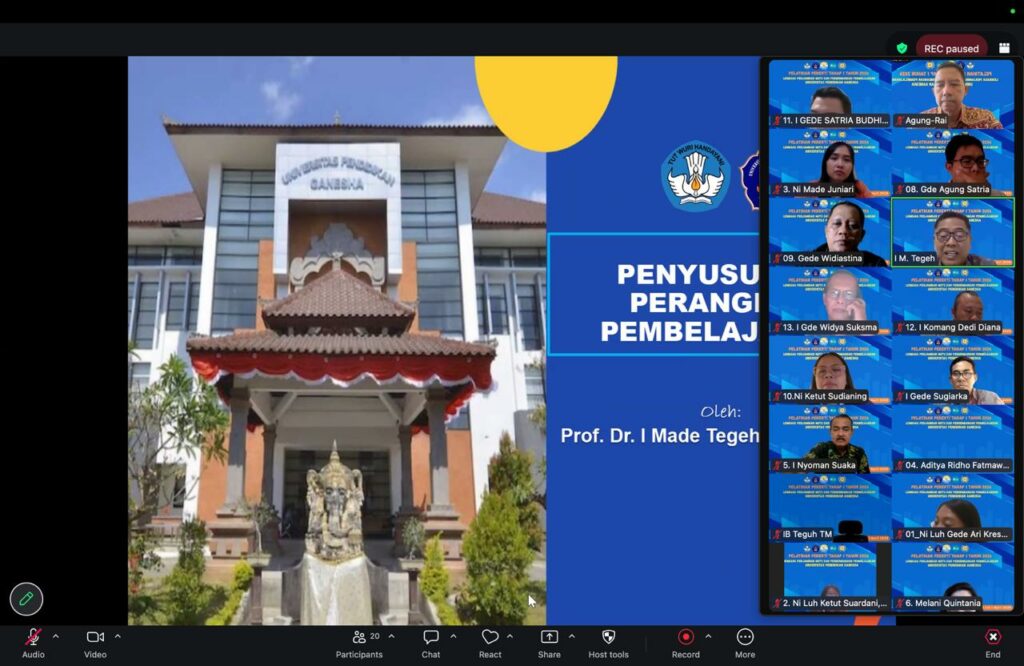1024x666 pixels.
Task: Change gallery view layout icon
Action: pos(1004,48)
